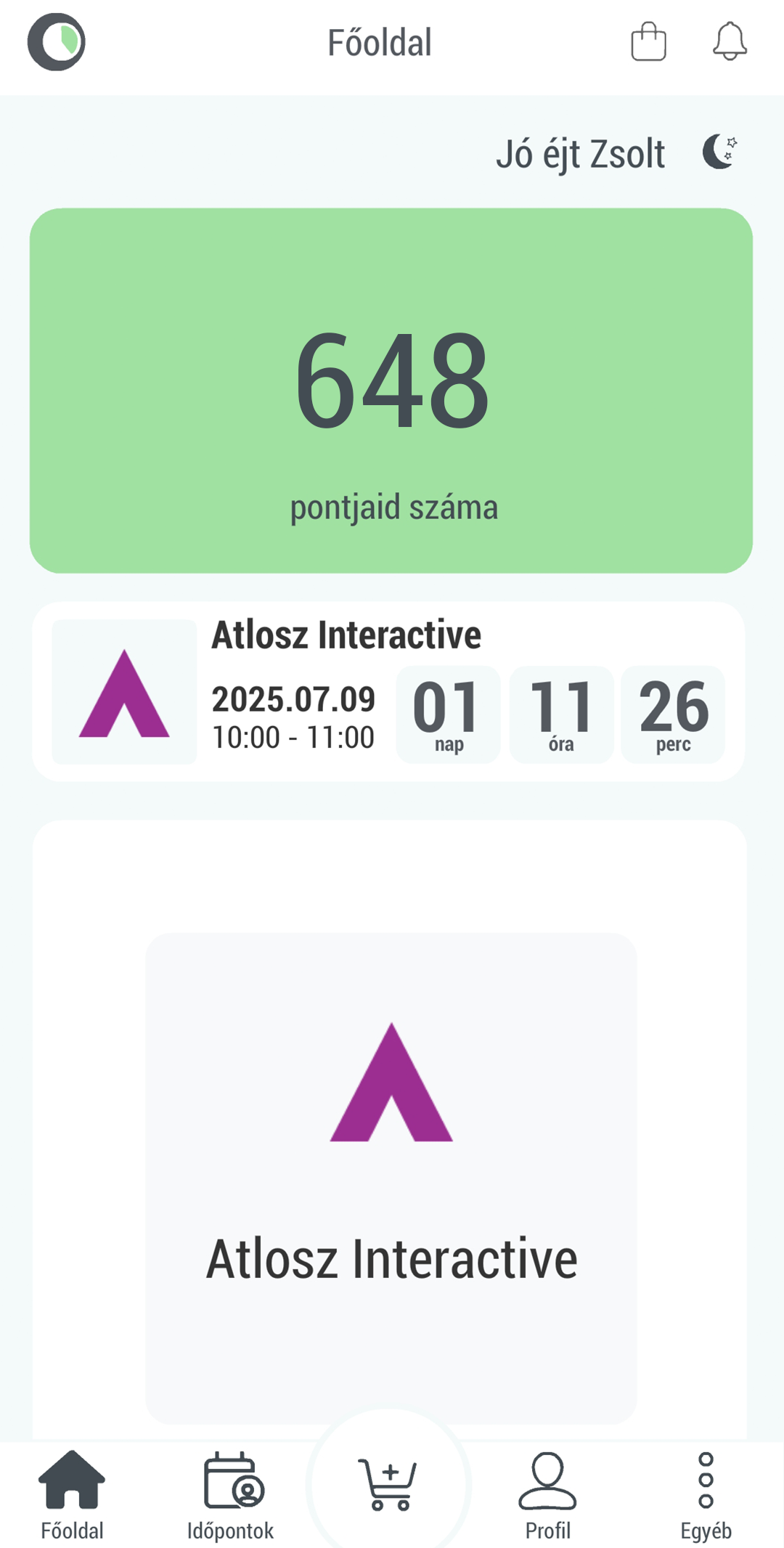
Task: Open the large Atlosz Interactive tile
Action: (391, 1176)
